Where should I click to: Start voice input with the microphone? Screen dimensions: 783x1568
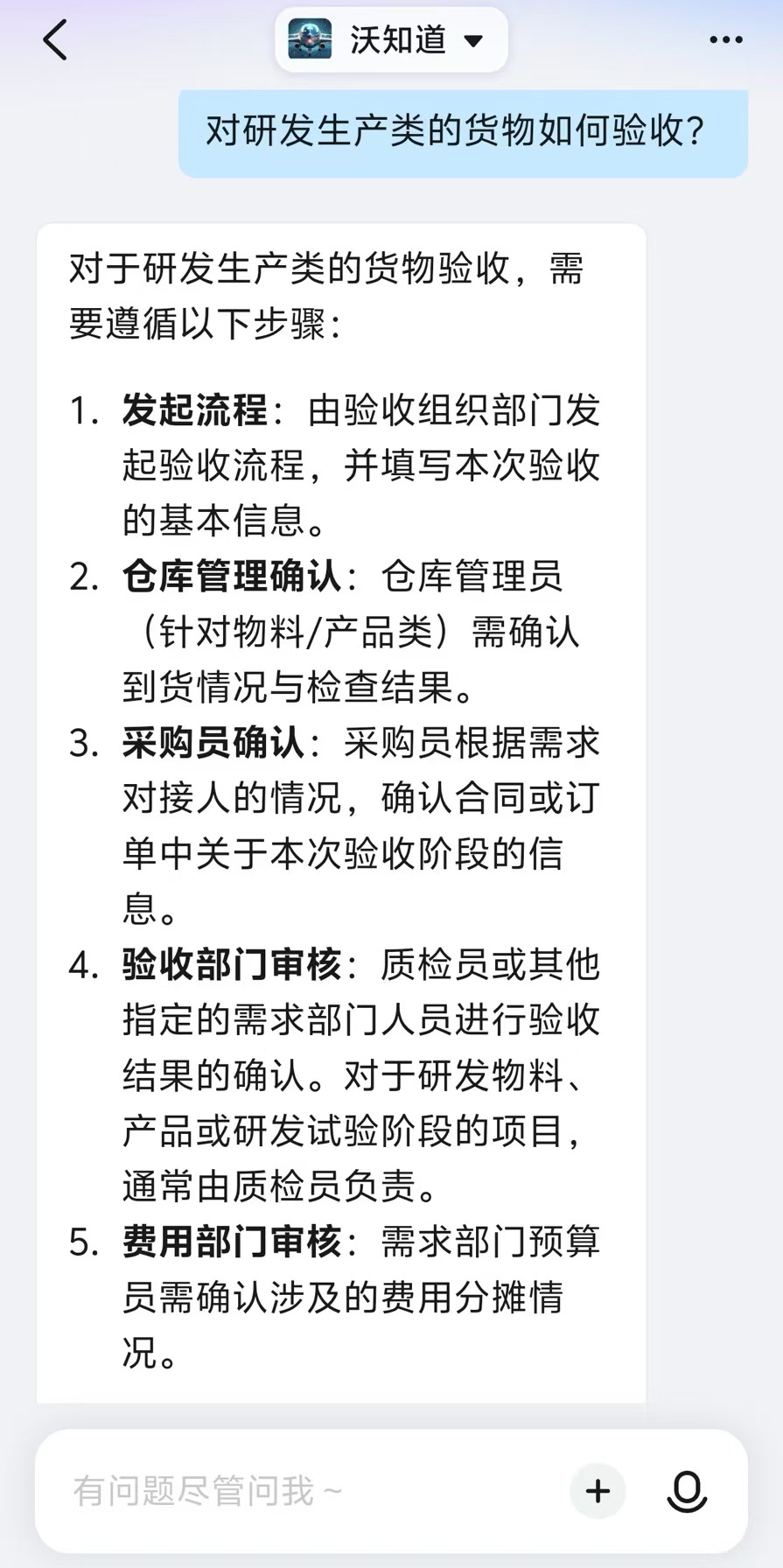(687, 1491)
